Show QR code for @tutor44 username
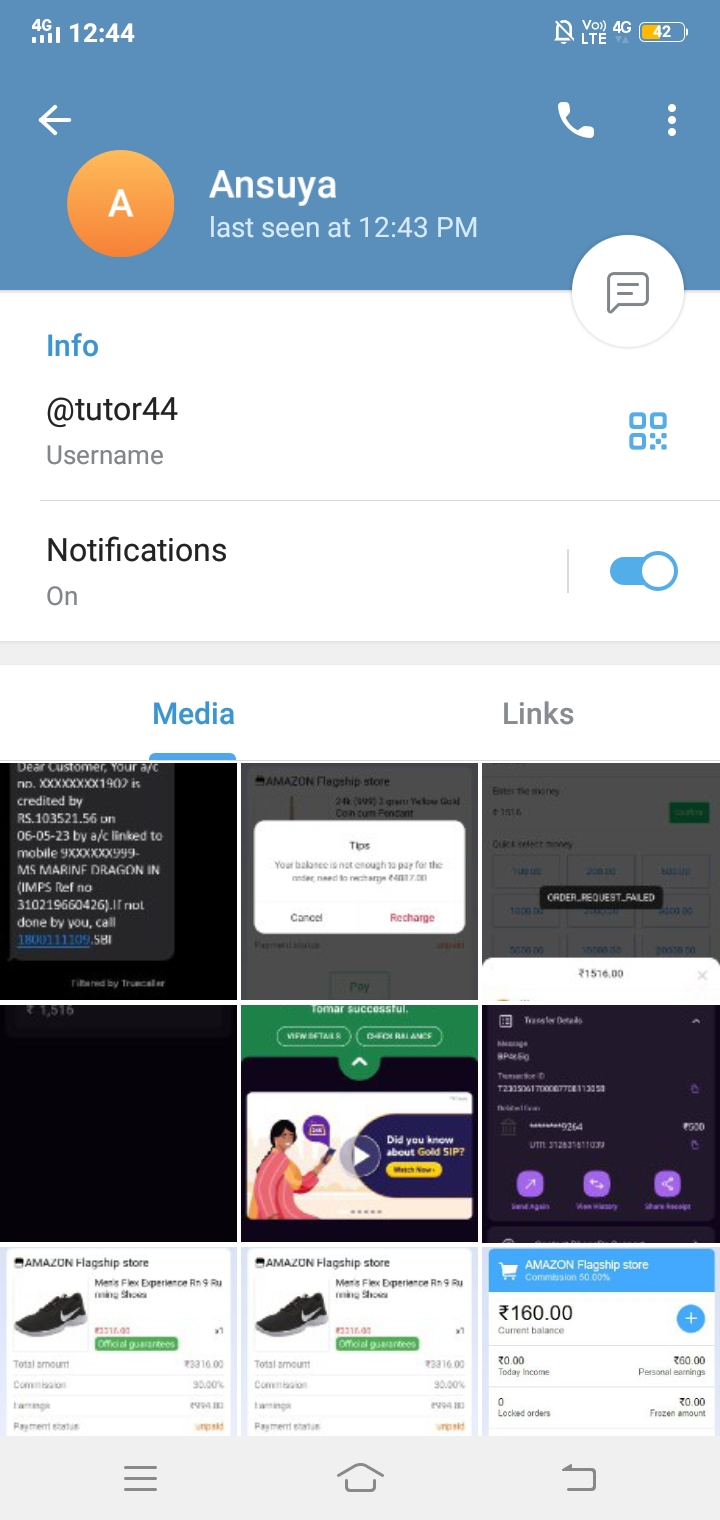The image size is (720, 1520). (x=647, y=431)
